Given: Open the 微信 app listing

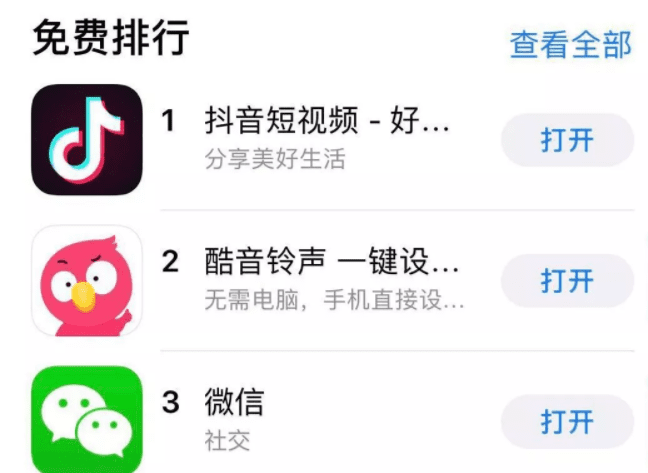Looking at the screenshot, I should click(x=240, y=403).
